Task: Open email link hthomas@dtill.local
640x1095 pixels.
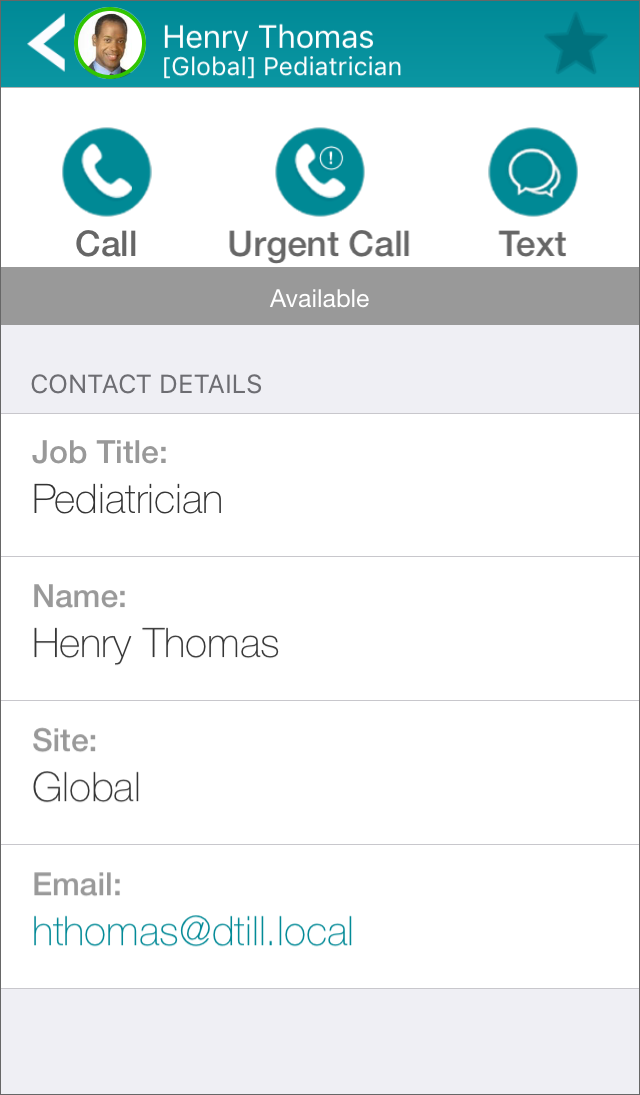Action: pos(193,932)
